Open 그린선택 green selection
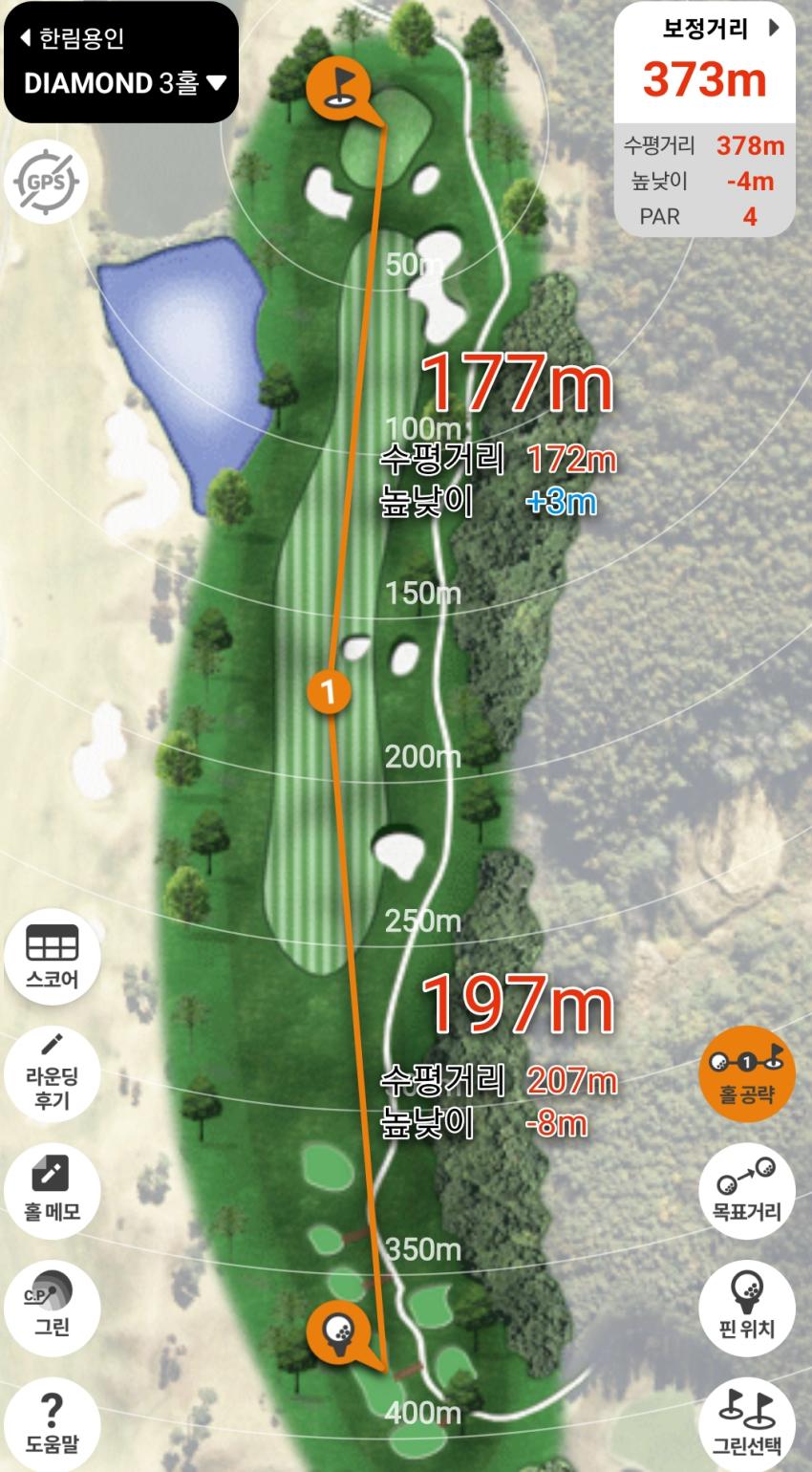The image size is (812, 1472). point(747,1421)
